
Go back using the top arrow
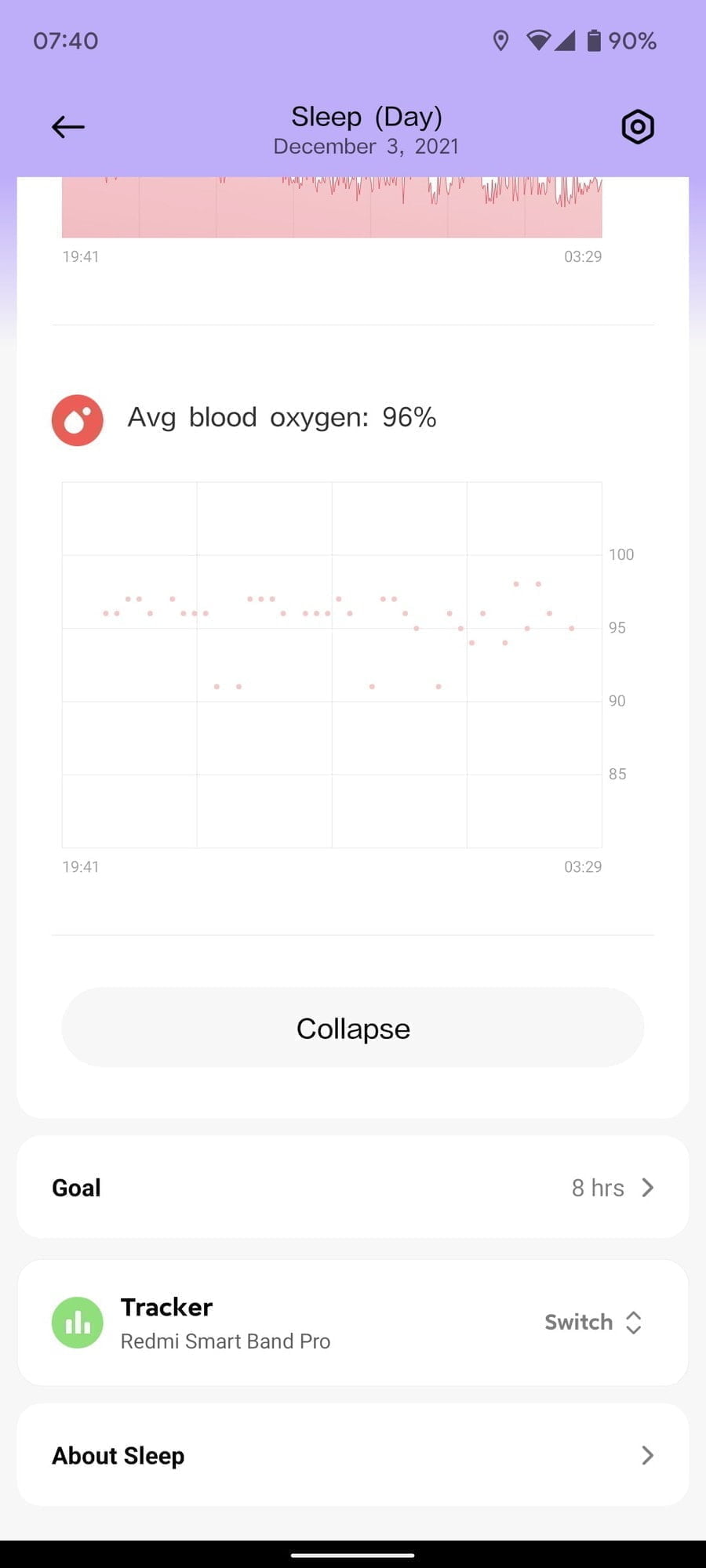(x=68, y=127)
